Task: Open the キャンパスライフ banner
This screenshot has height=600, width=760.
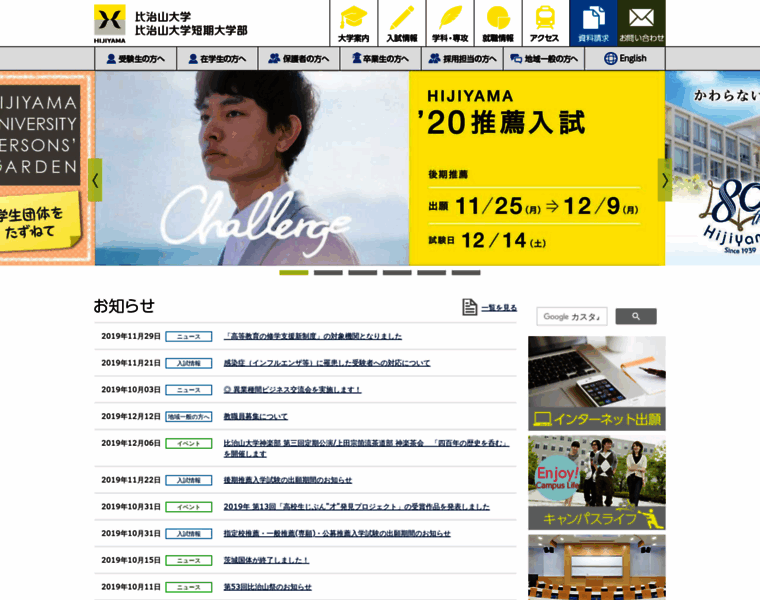Action: (596, 482)
